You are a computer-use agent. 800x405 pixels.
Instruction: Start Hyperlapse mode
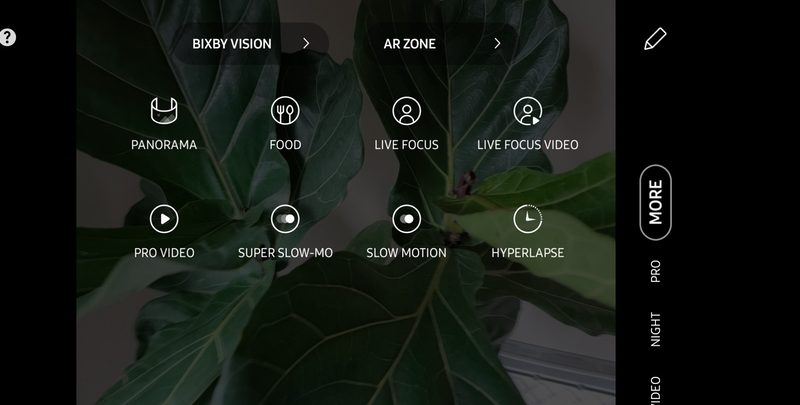click(x=527, y=231)
